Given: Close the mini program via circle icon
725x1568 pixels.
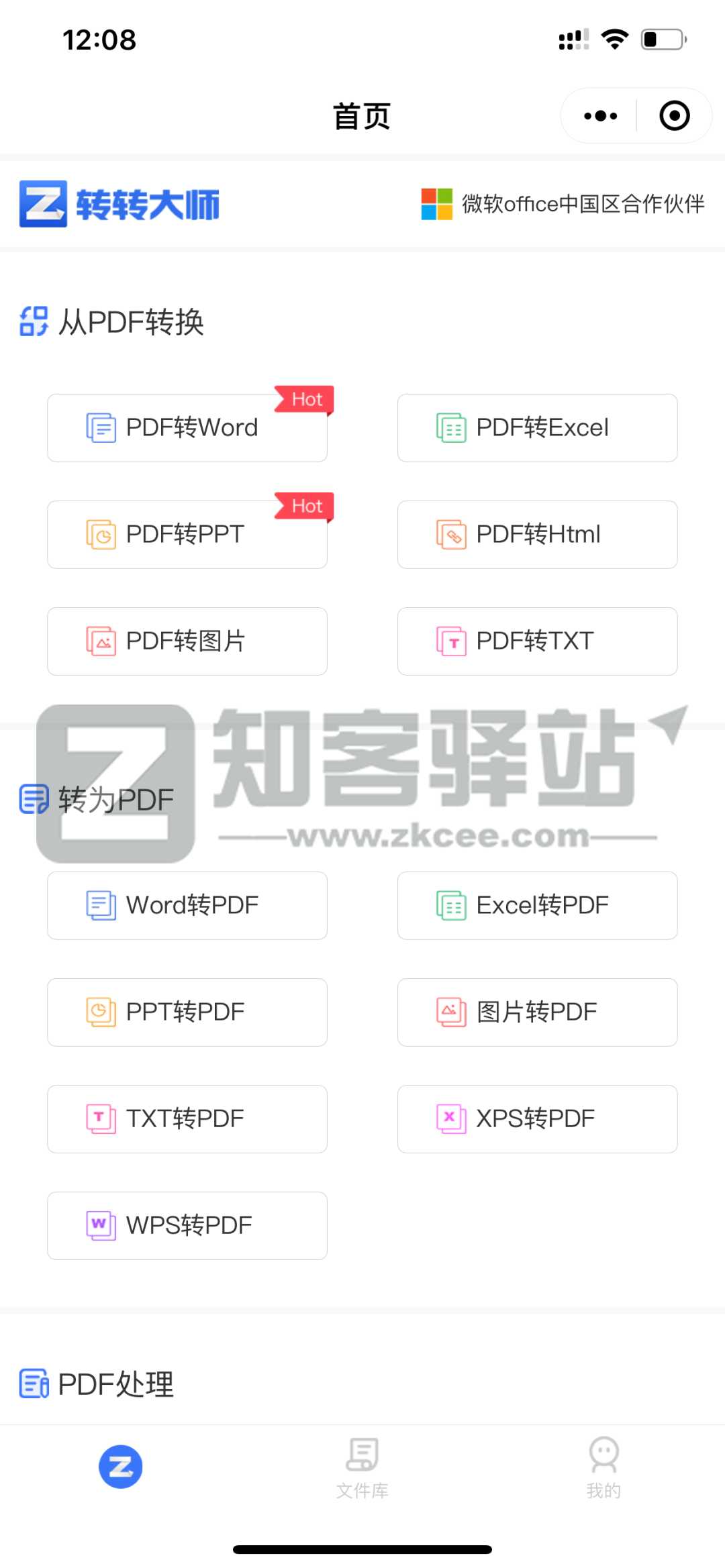Looking at the screenshot, I should [674, 116].
